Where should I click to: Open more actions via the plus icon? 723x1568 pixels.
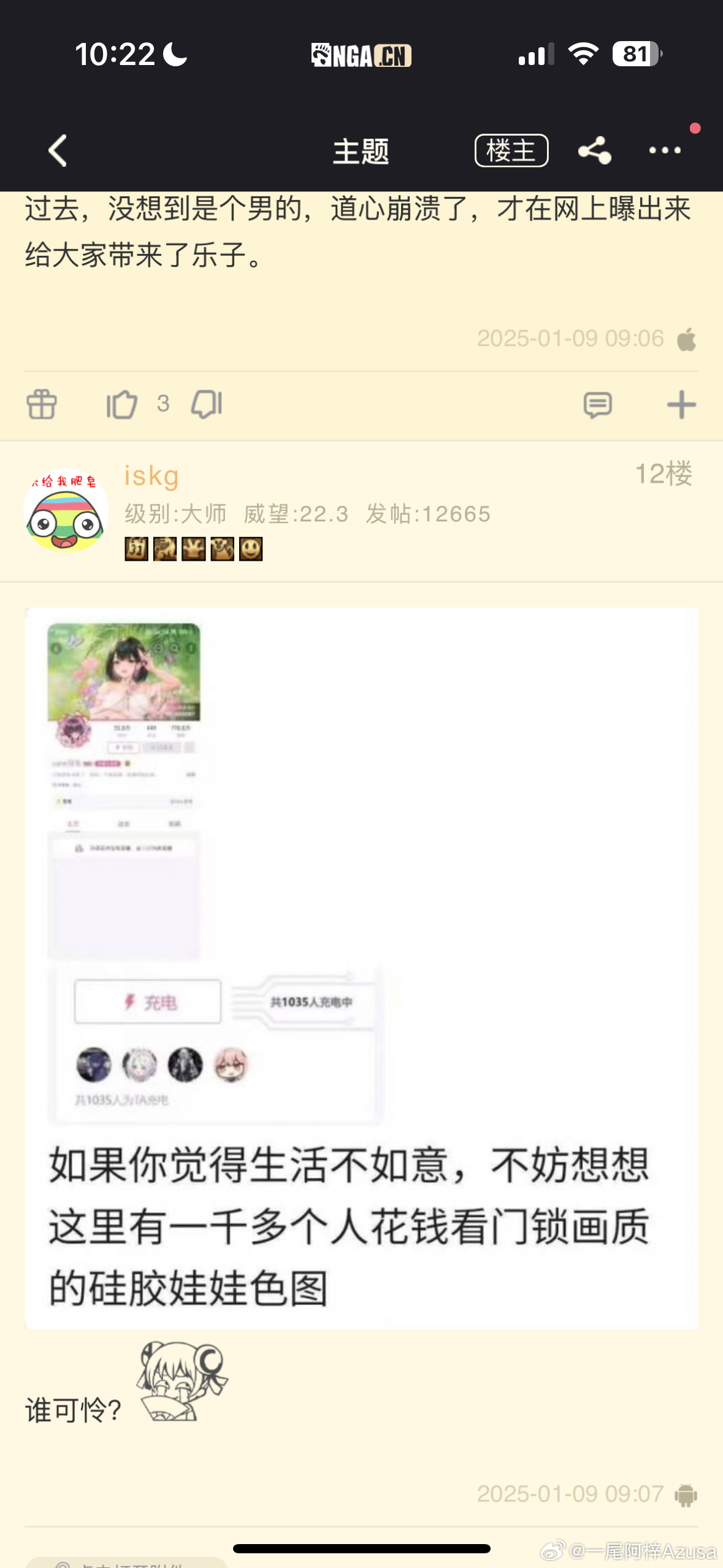[681, 405]
